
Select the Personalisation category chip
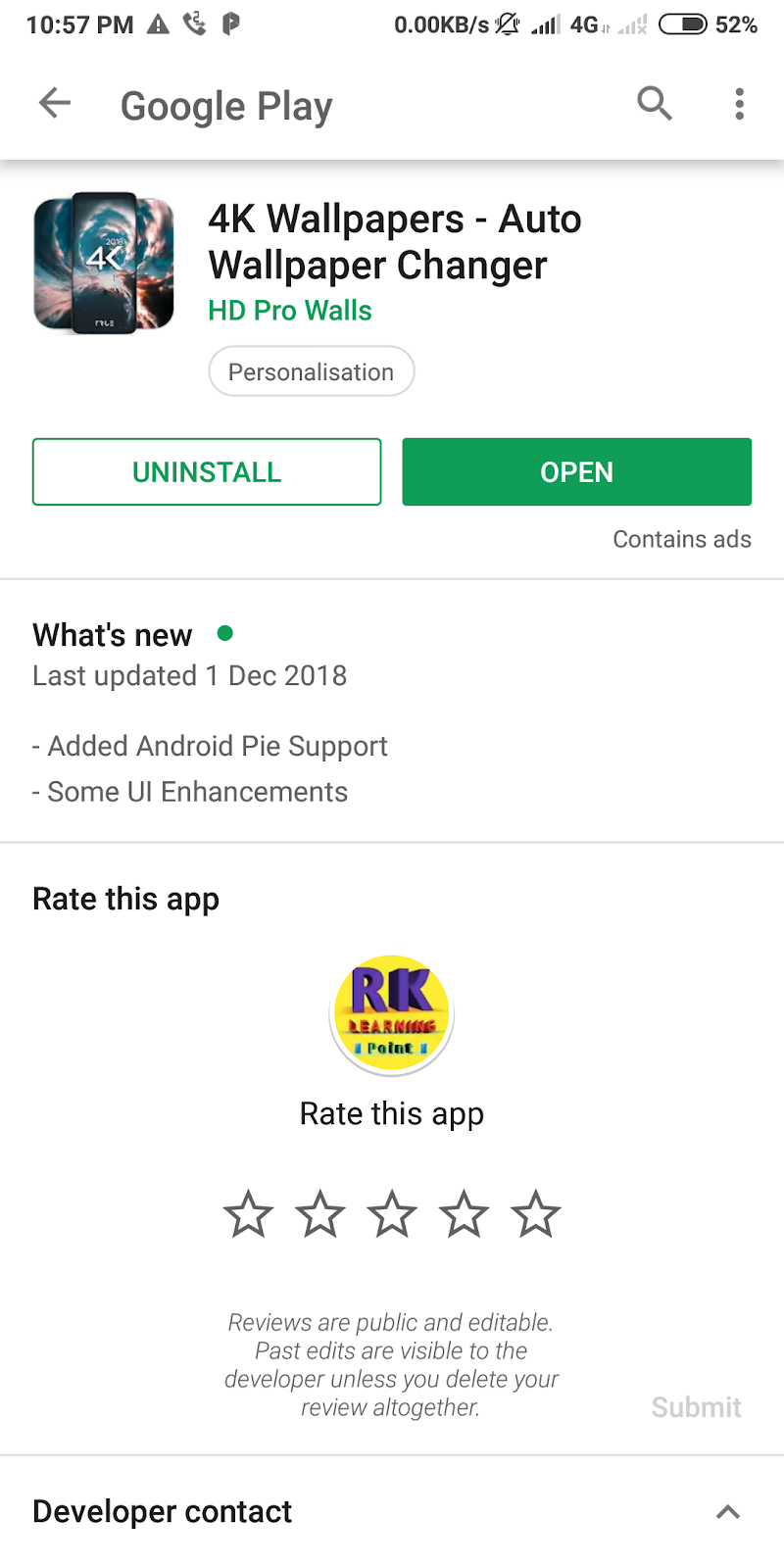[x=311, y=372]
